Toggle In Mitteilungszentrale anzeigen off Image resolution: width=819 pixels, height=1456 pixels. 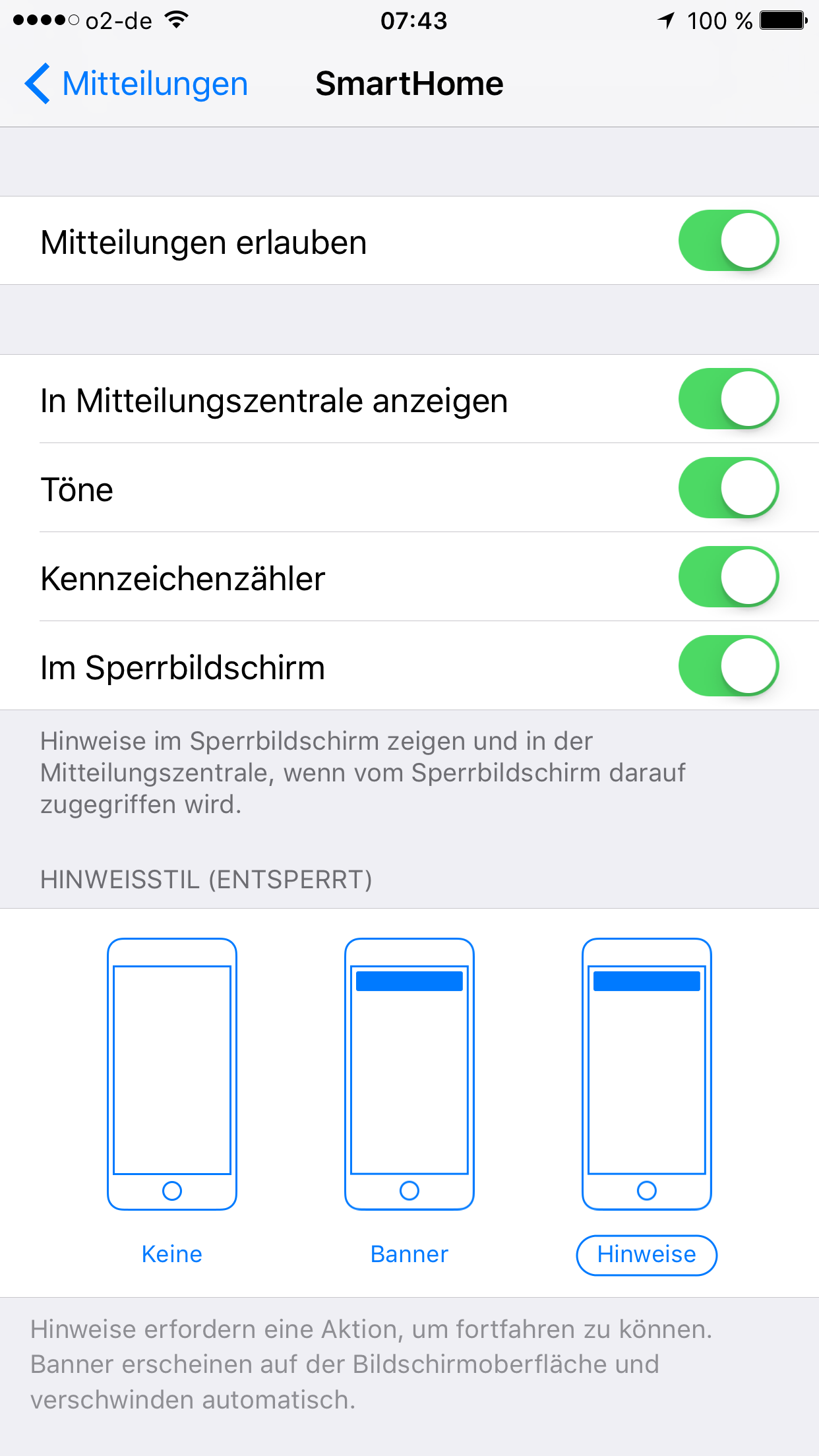[728, 399]
